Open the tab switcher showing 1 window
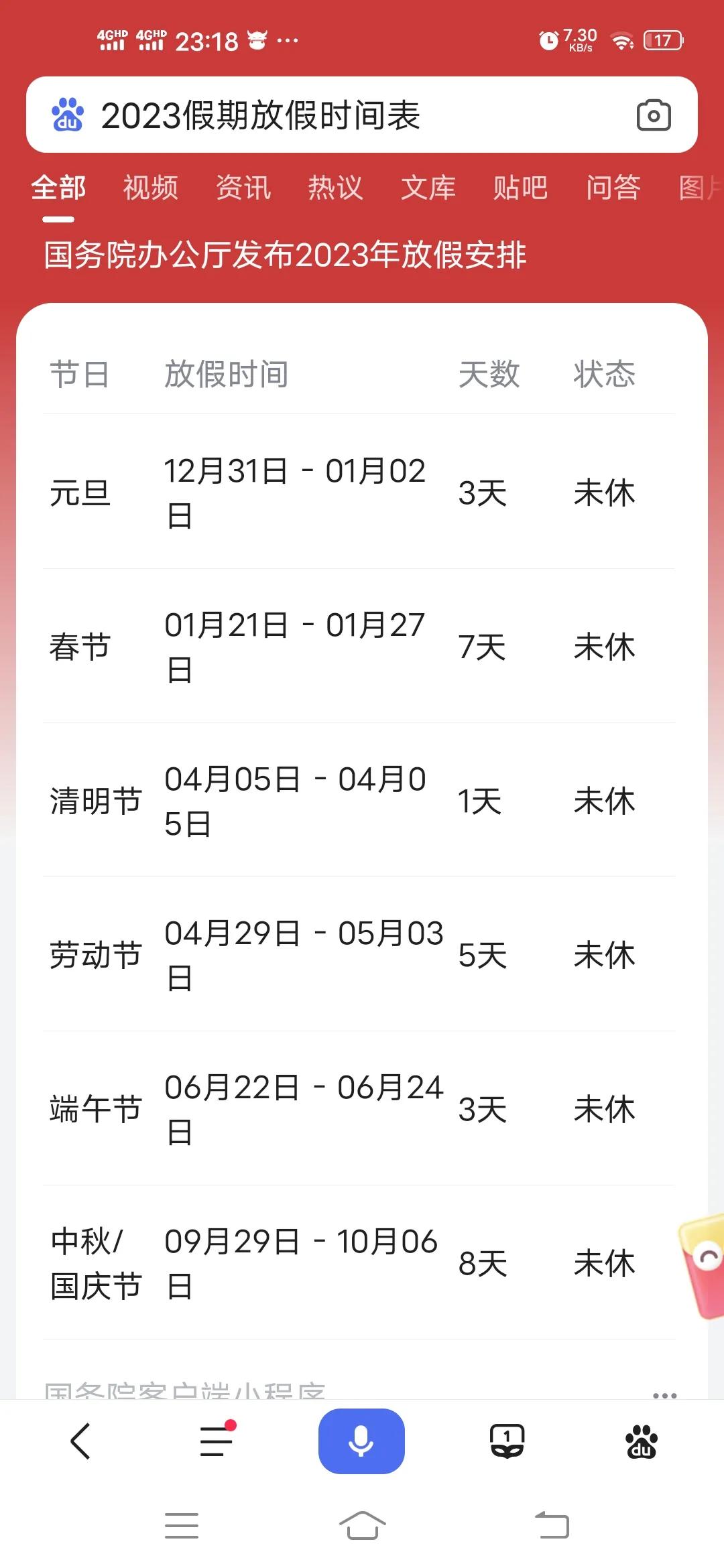 pos(507,1441)
